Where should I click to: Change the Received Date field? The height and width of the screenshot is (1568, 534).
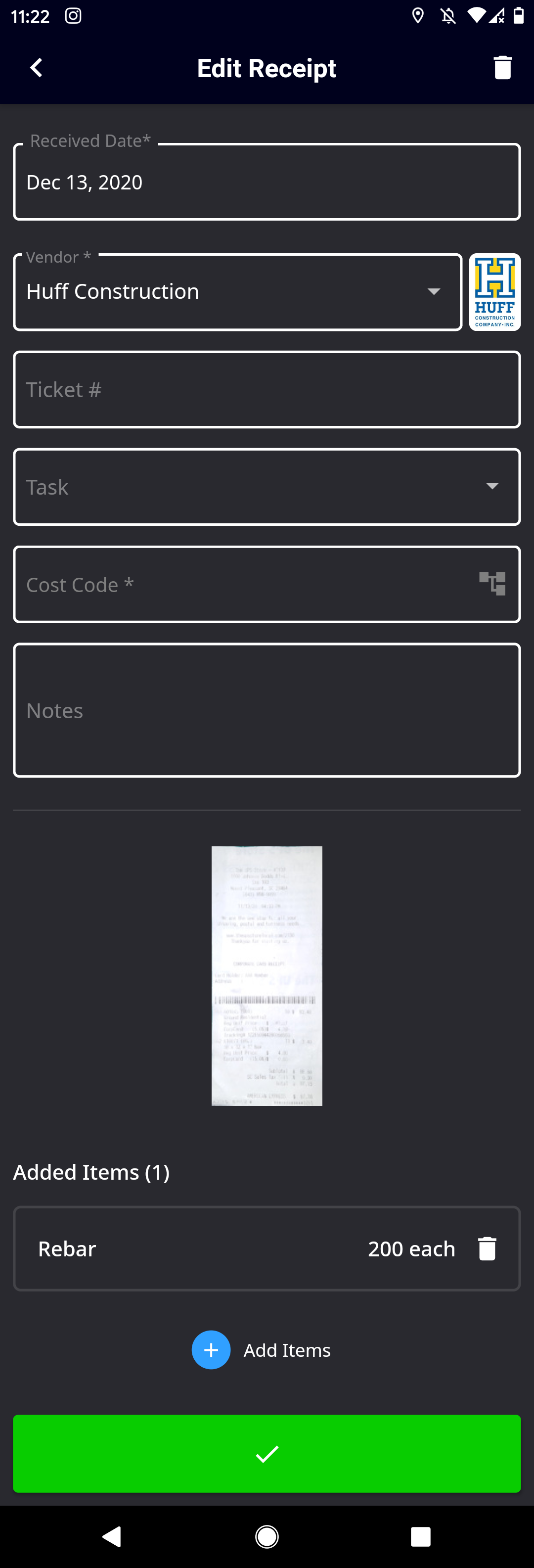click(267, 182)
